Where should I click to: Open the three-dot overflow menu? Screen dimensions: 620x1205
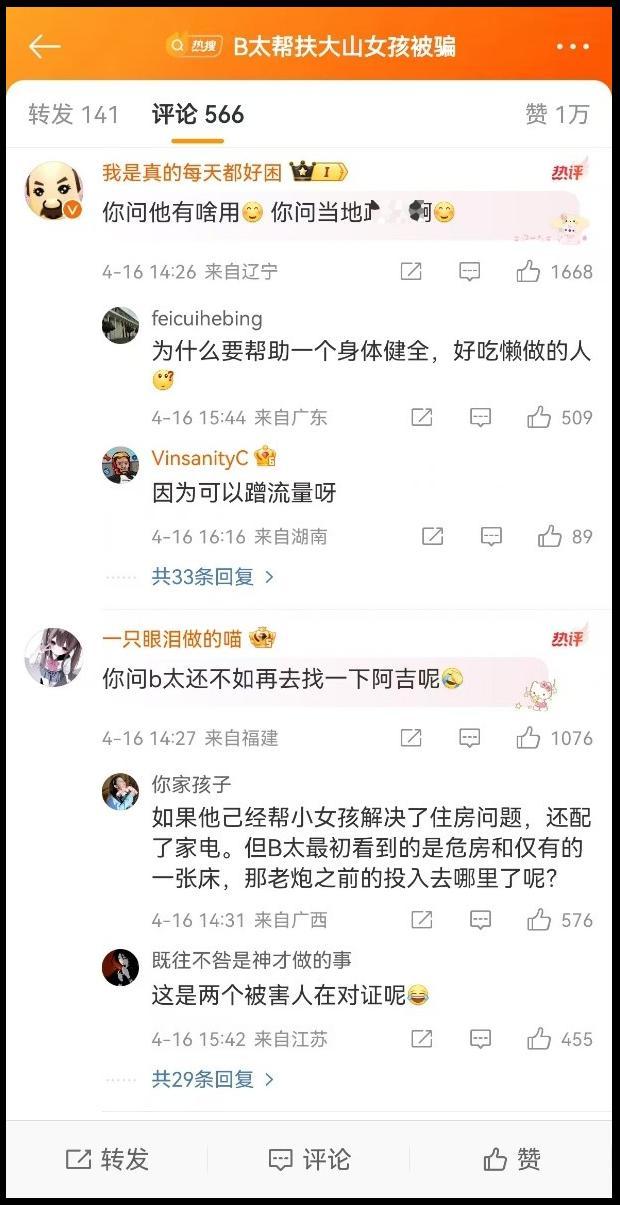[572, 47]
